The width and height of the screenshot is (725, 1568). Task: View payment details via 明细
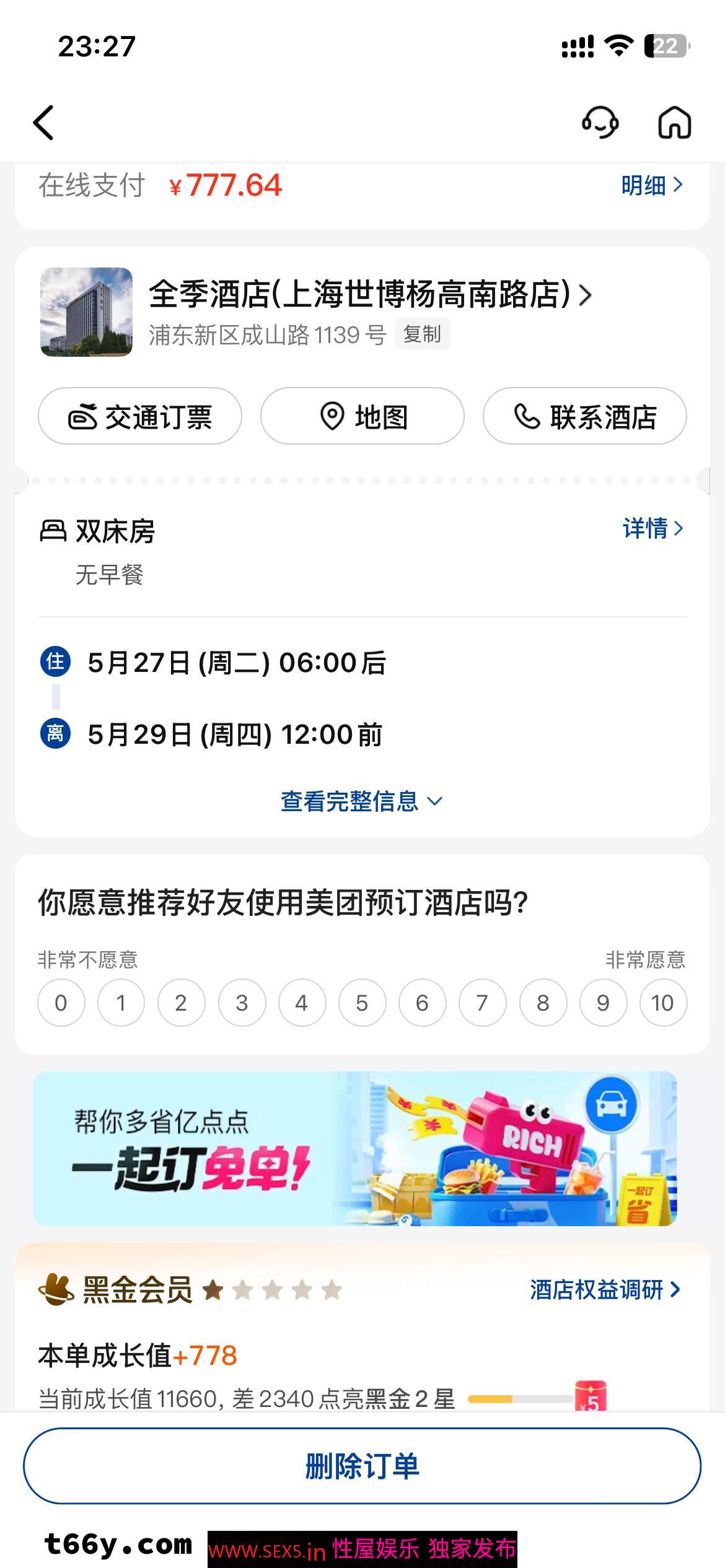click(651, 185)
